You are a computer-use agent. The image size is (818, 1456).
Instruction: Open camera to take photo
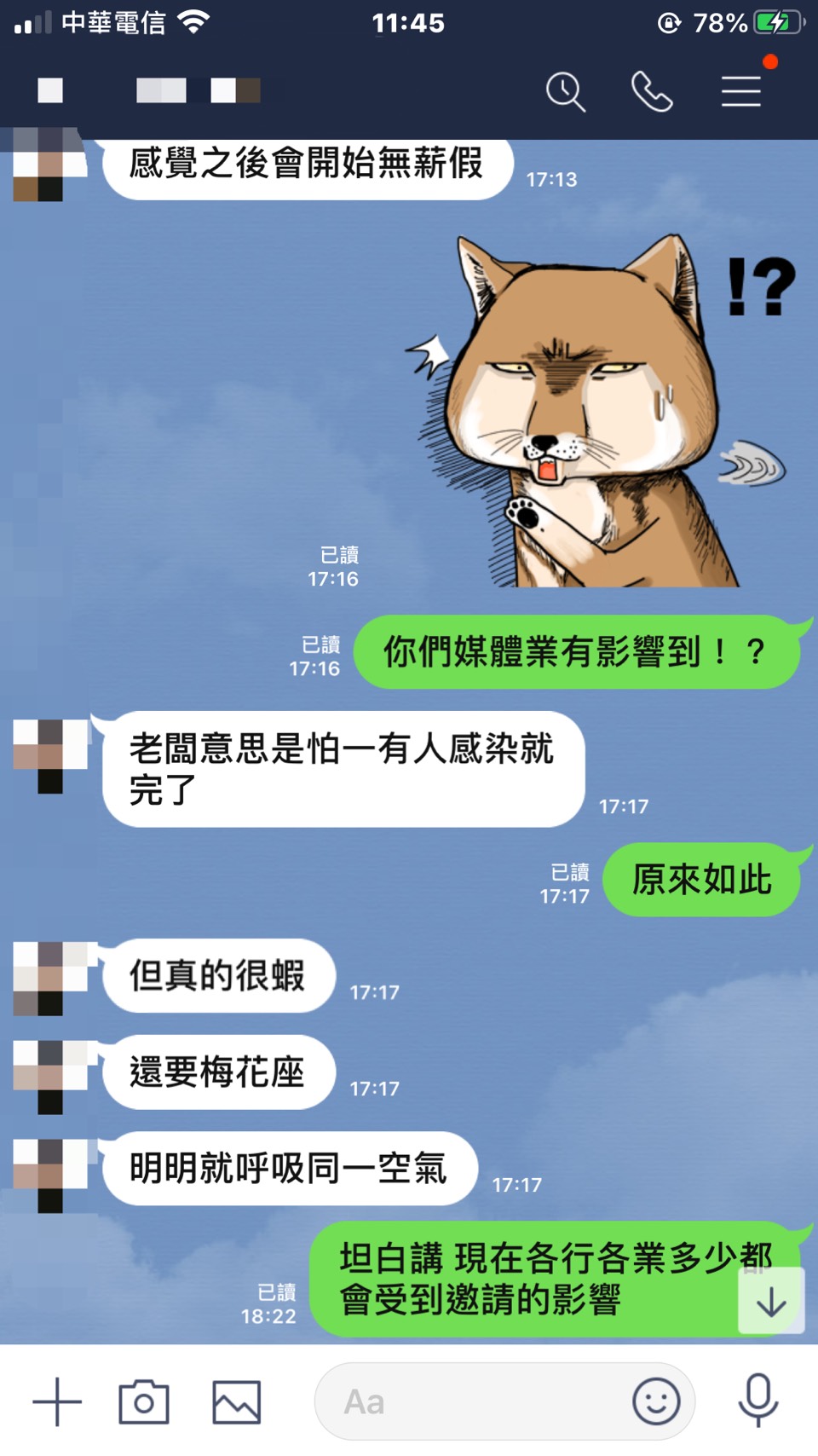click(x=144, y=1401)
